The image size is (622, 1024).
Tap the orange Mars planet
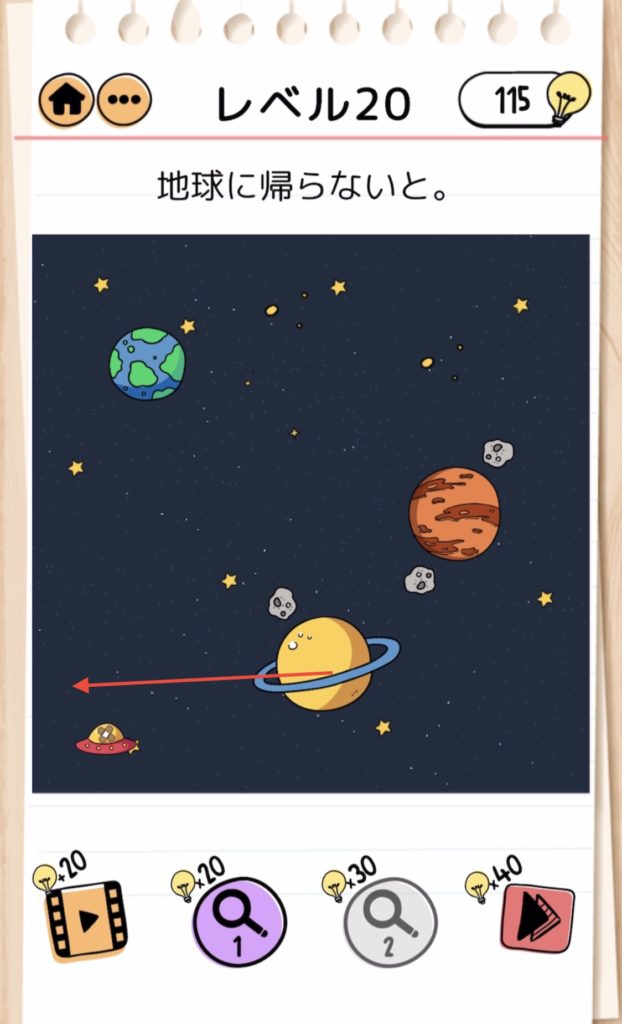click(x=454, y=513)
